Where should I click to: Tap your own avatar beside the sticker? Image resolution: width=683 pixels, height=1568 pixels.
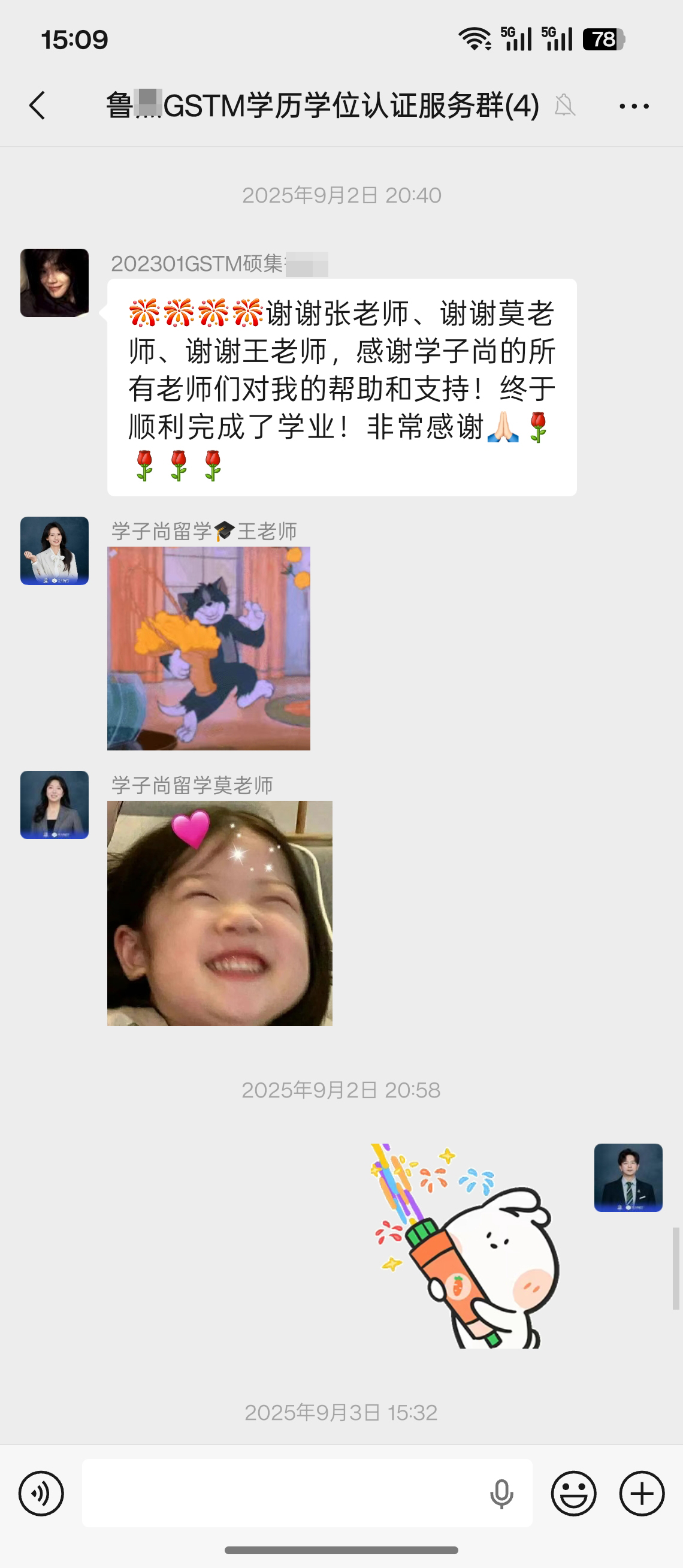click(628, 1178)
